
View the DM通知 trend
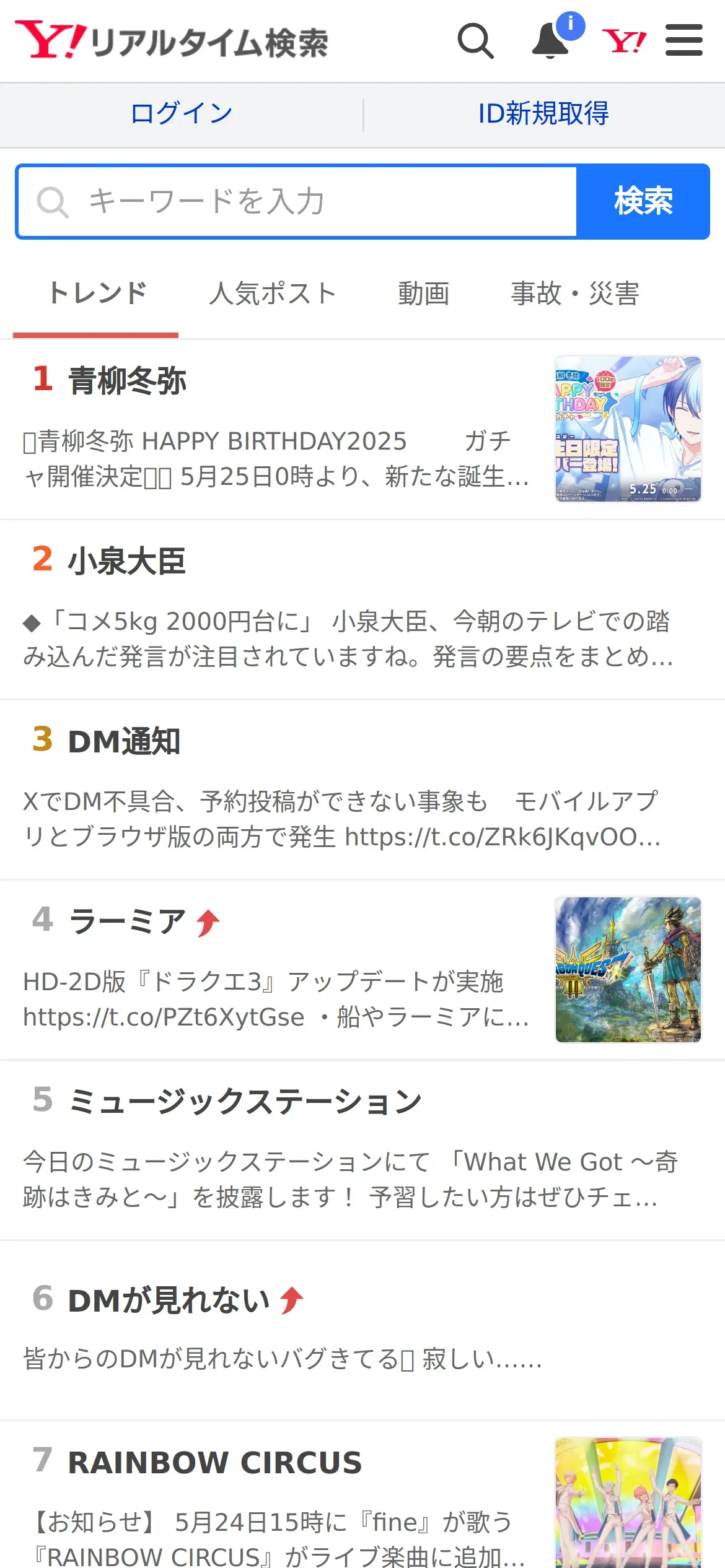[124, 741]
